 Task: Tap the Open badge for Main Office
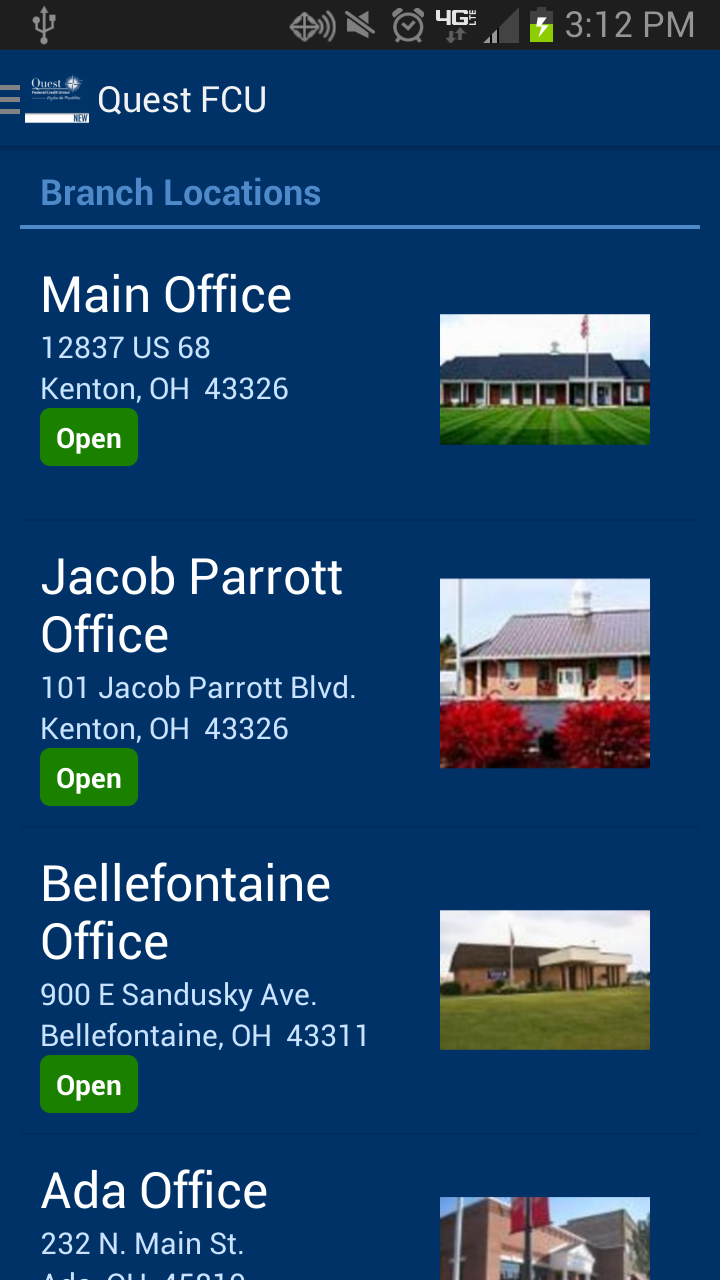click(88, 437)
